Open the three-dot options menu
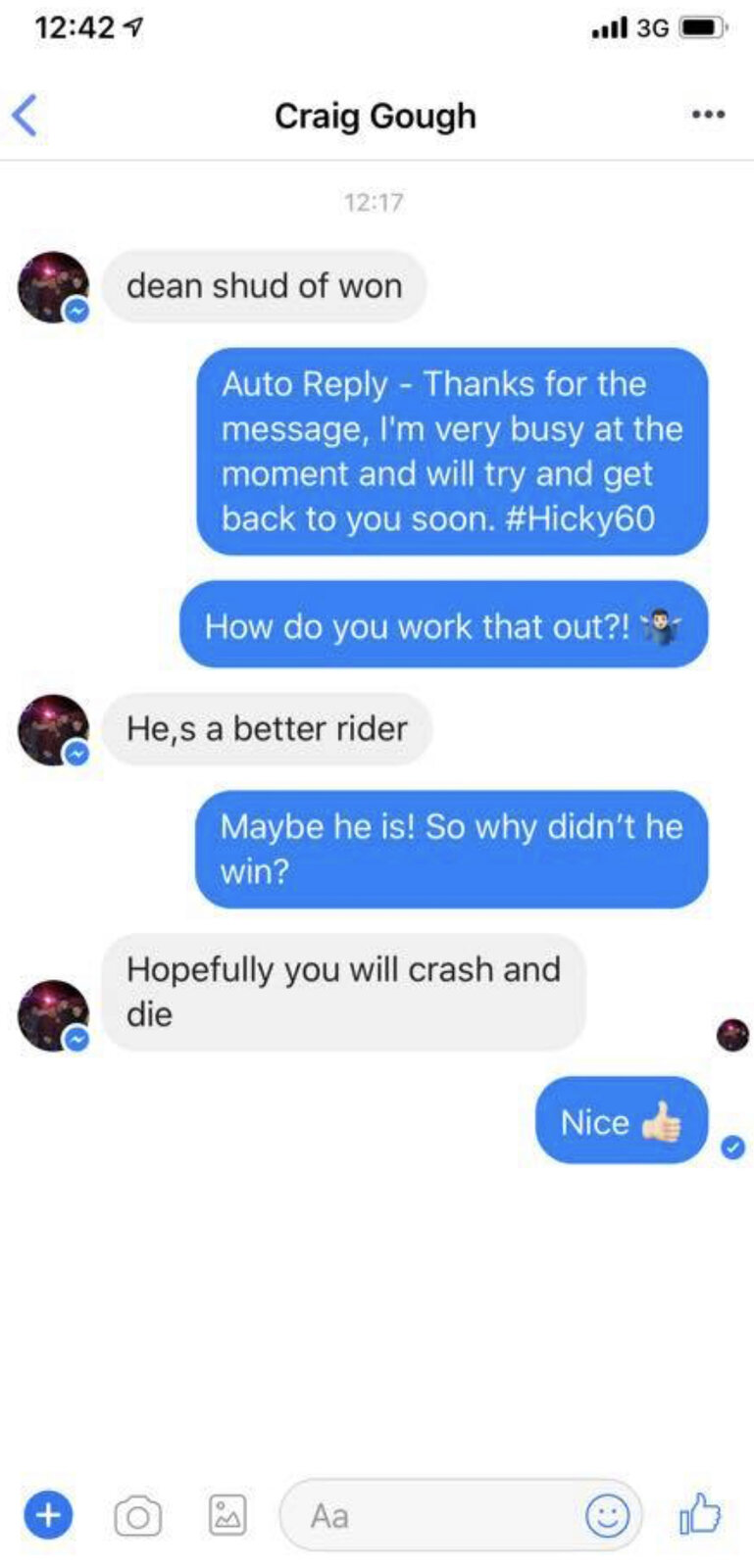 (708, 115)
